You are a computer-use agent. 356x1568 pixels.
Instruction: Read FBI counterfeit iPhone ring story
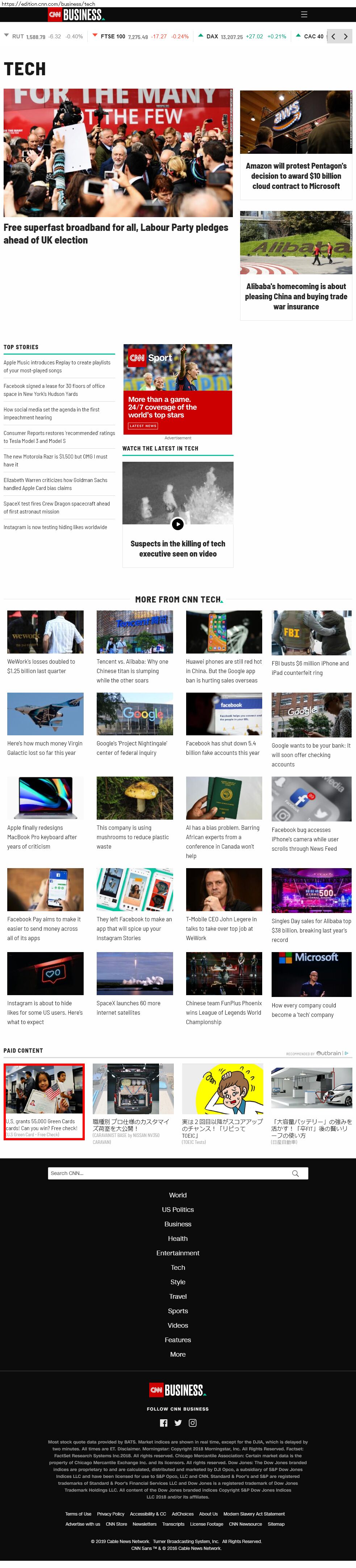point(310,668)
